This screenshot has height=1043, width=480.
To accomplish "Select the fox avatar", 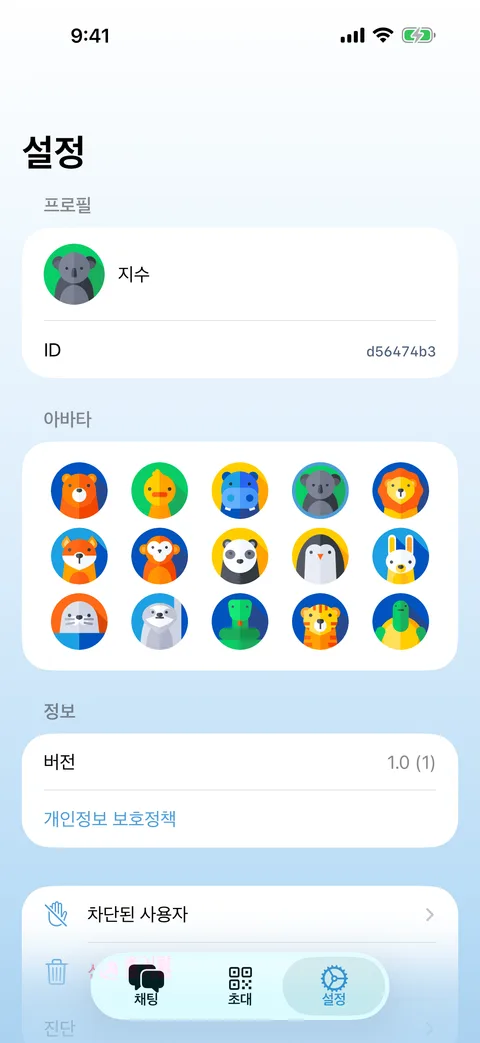I will [79, 555].
